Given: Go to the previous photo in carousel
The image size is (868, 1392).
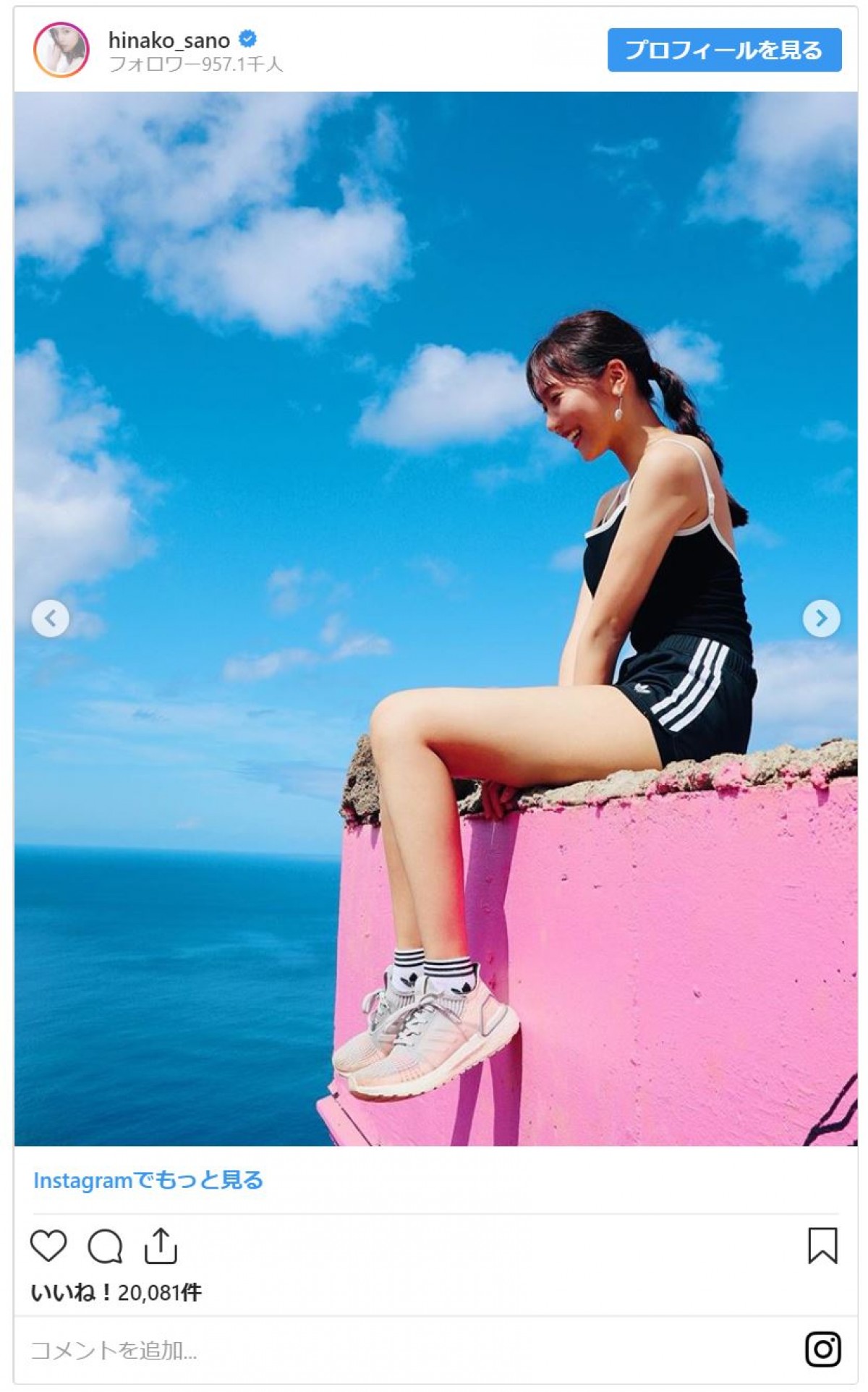Looking at the screenshot, I should click(51, 619).
